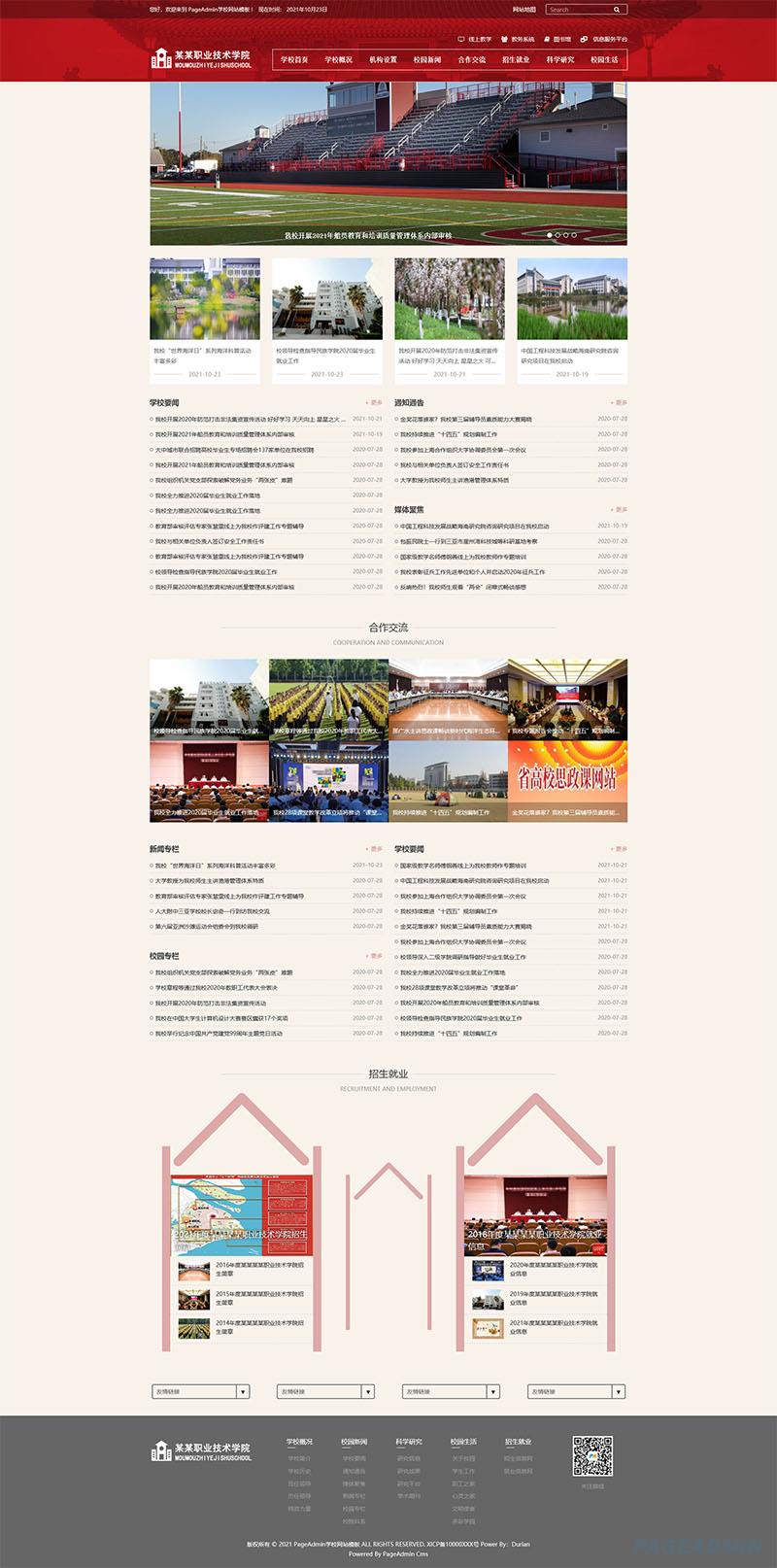Select 合作交流 in the navigation bar

point(472,60)
